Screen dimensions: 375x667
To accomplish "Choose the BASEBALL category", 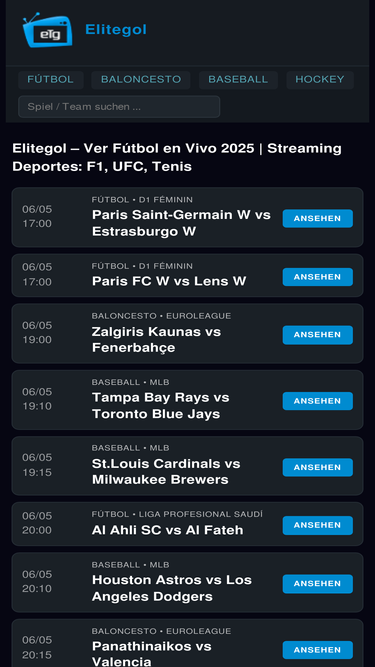I will click(238, 80).
